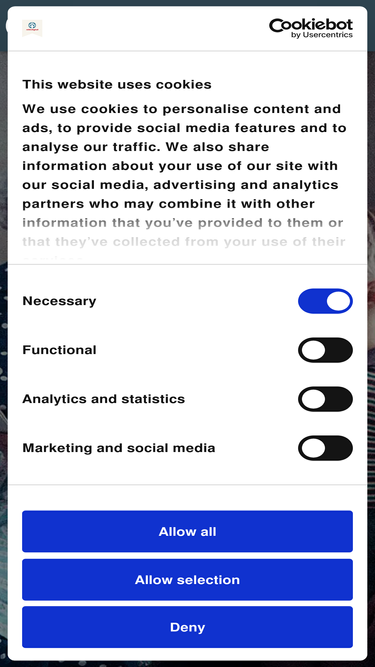Deny all optional cookies
This screenshot has width=375, height=667.
[x=188, y=627]
